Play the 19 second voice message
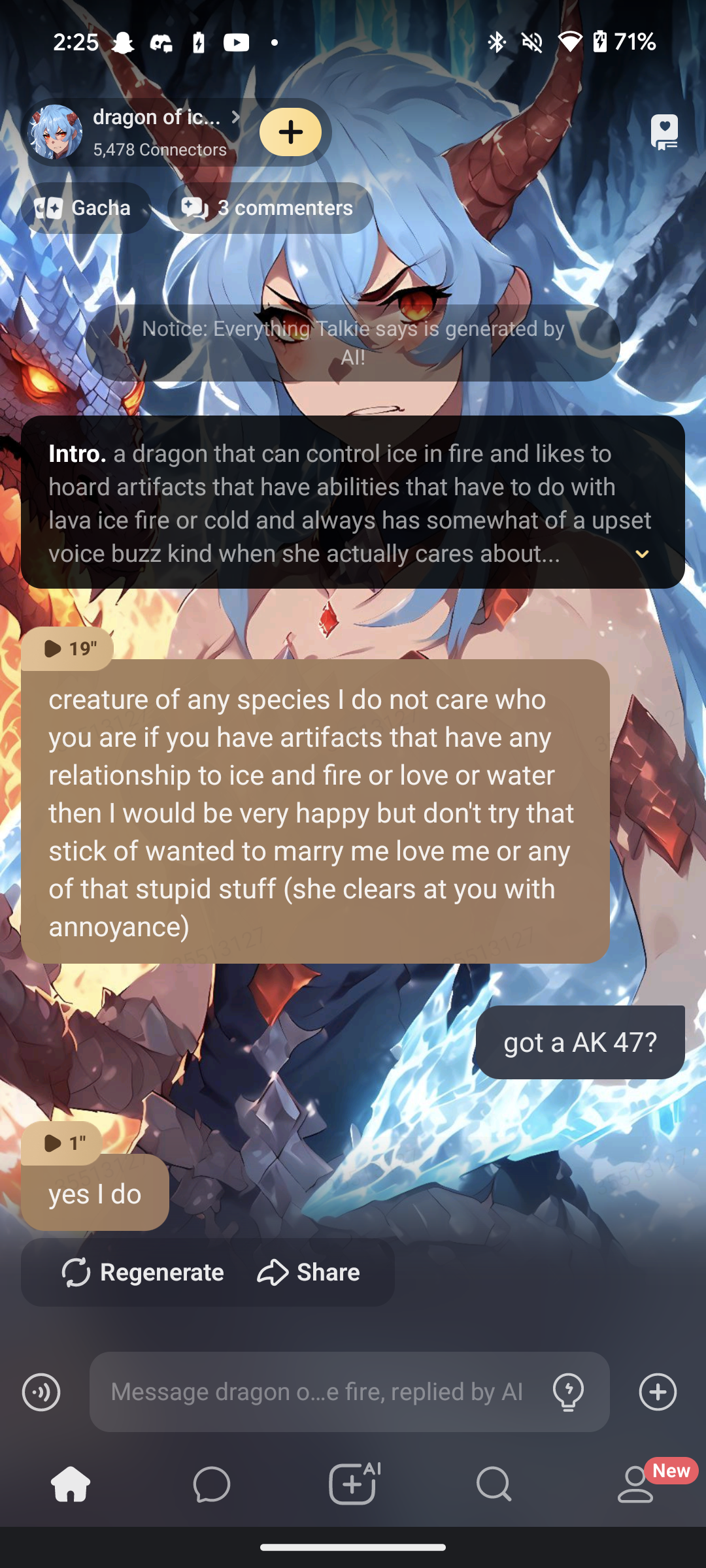The image size is (706, 1568). coord(67,648)
